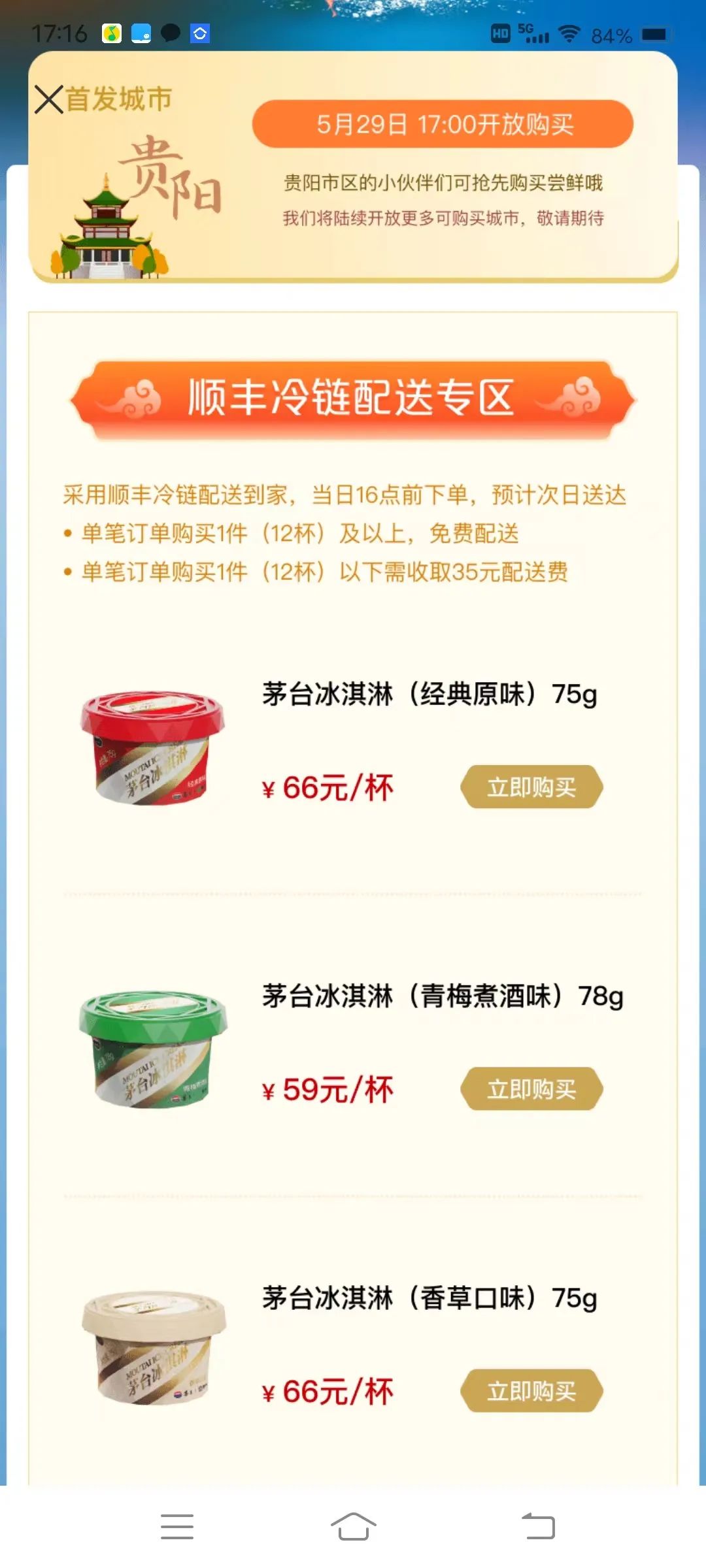Tap the 5月29日 17:00开放购买 banner button
The height and width of the screenshot is (1568, 706).
click(443, 124)
